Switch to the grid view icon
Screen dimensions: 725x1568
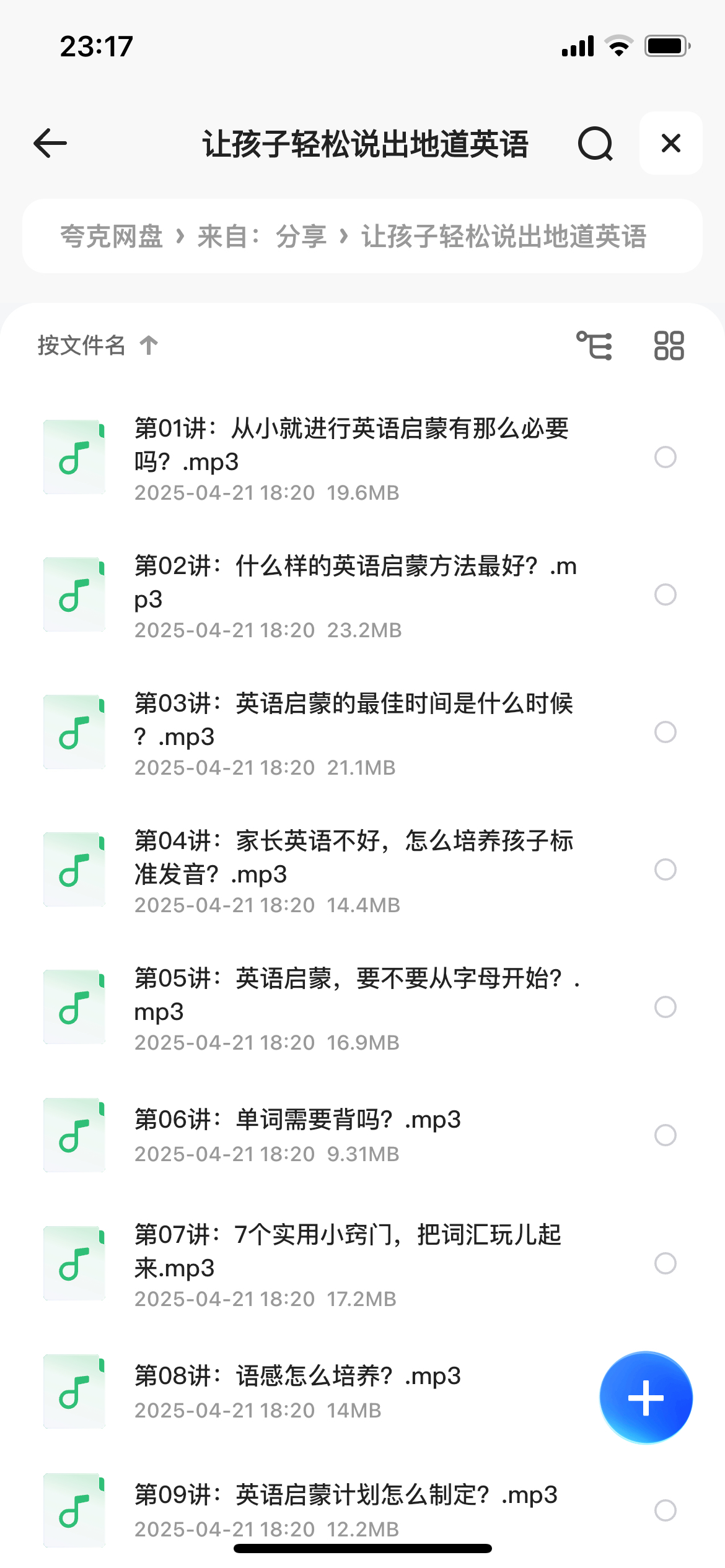[x=669, y=345]
